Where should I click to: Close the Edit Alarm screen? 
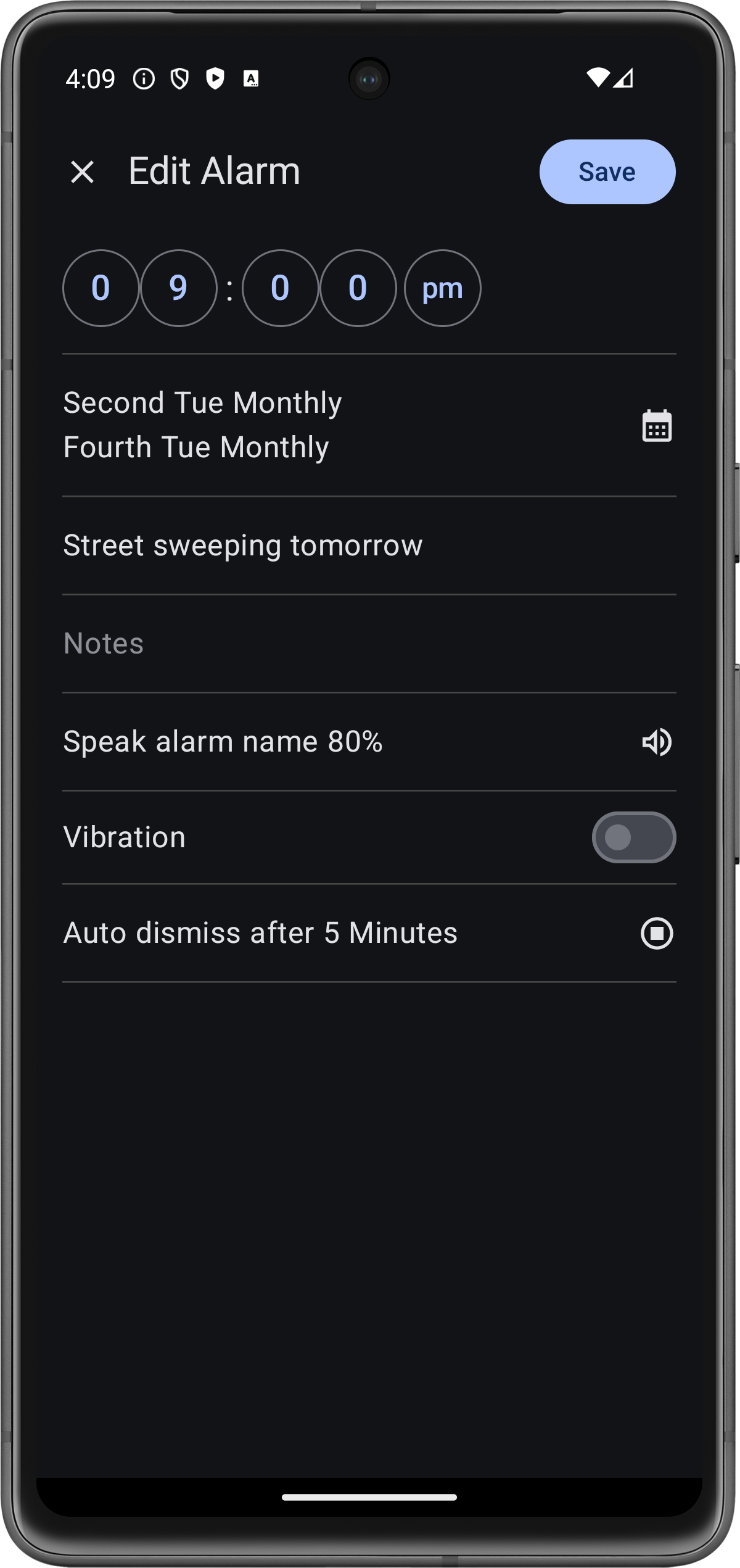(x=82, y=172)
